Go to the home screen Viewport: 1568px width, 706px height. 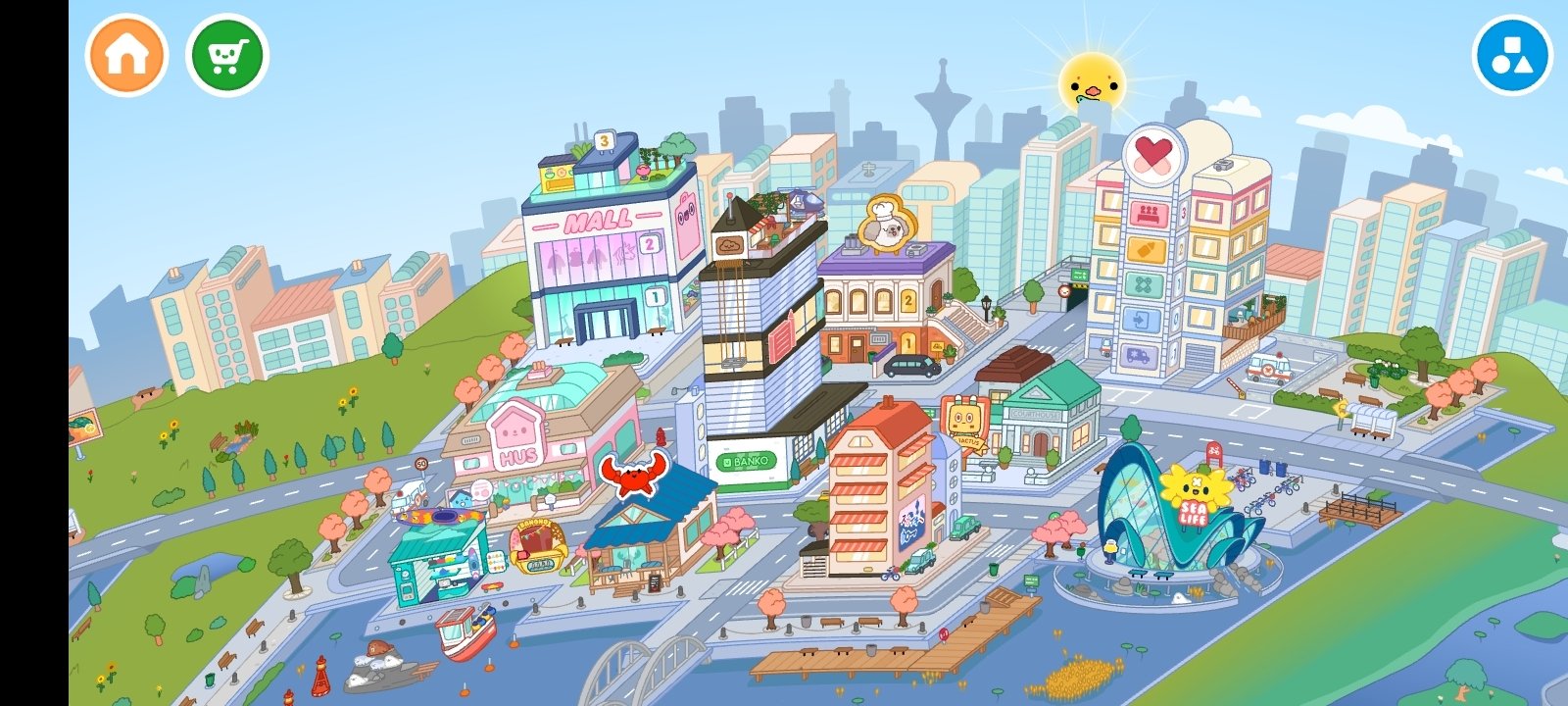click(127, 55)
